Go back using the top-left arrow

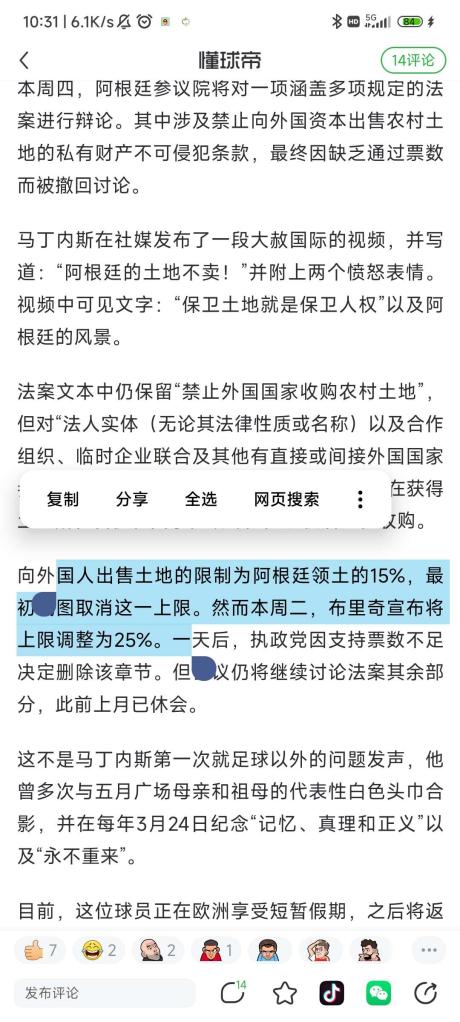coord(25,61)
